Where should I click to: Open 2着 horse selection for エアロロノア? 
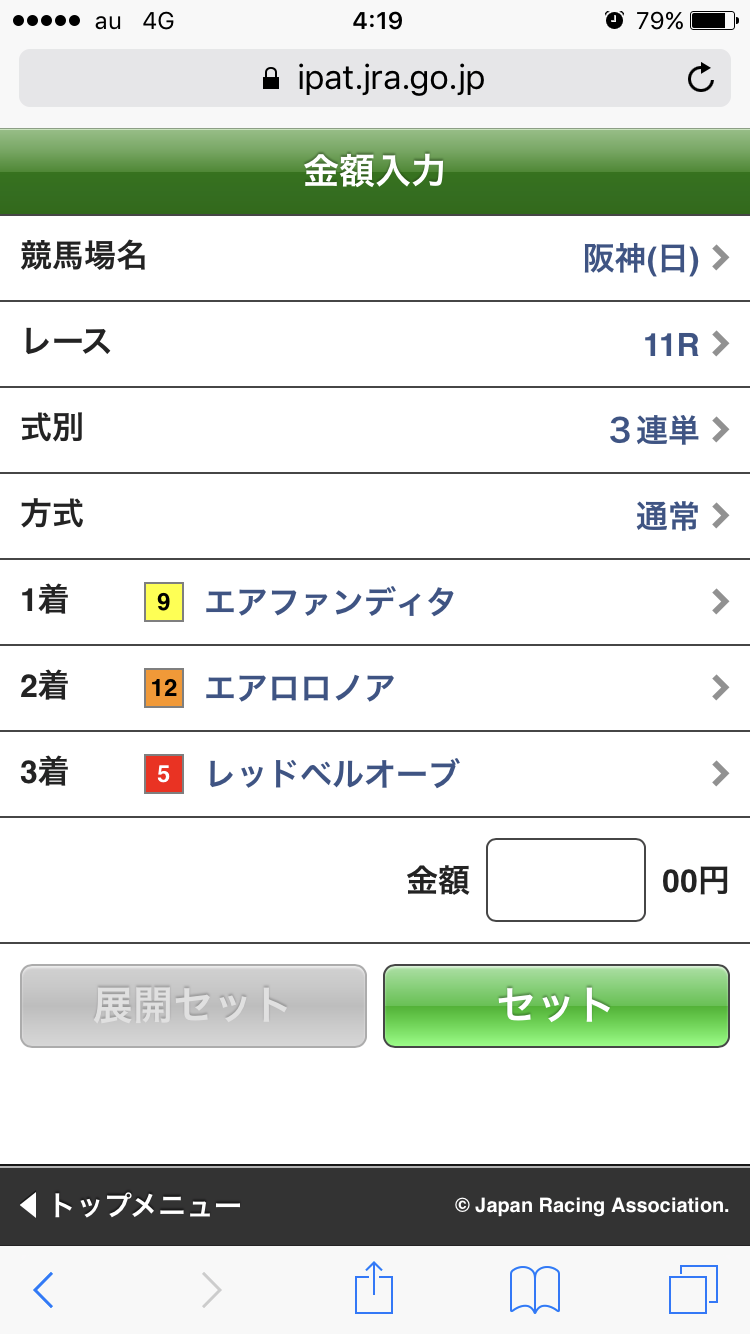coord(400,687)
